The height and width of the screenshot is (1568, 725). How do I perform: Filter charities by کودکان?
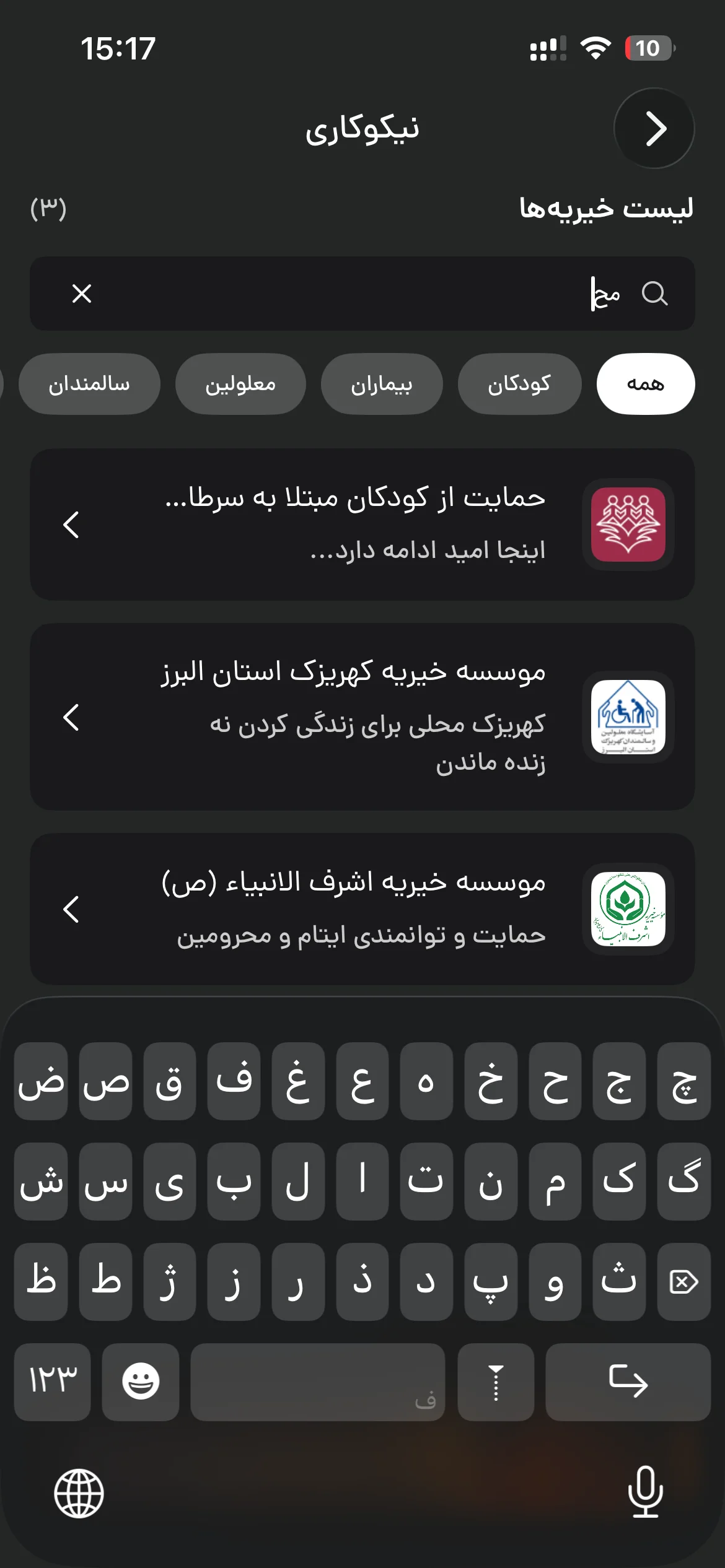pyautogui.click(x=519, y=384)
